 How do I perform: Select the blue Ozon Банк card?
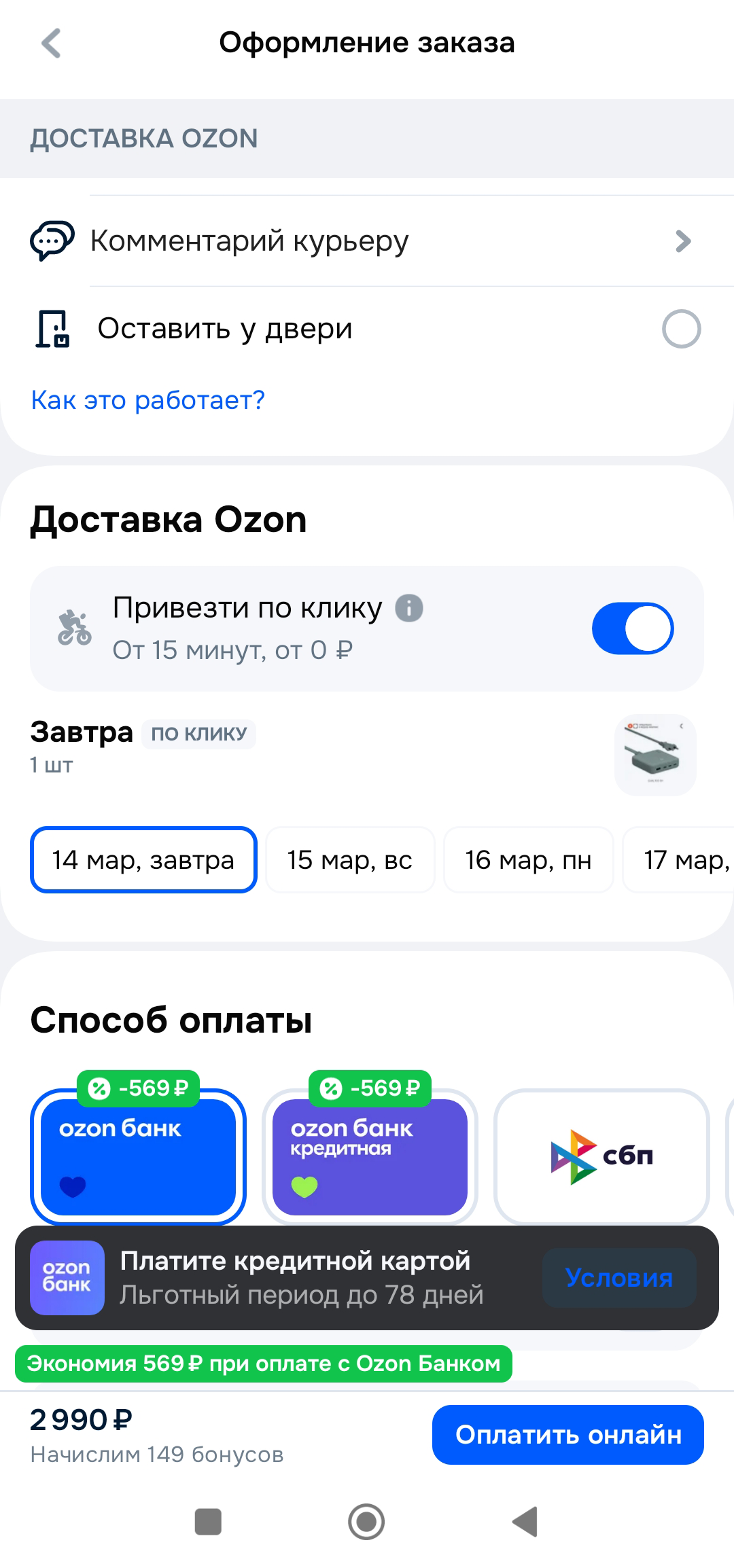[x=138, y=1156]
